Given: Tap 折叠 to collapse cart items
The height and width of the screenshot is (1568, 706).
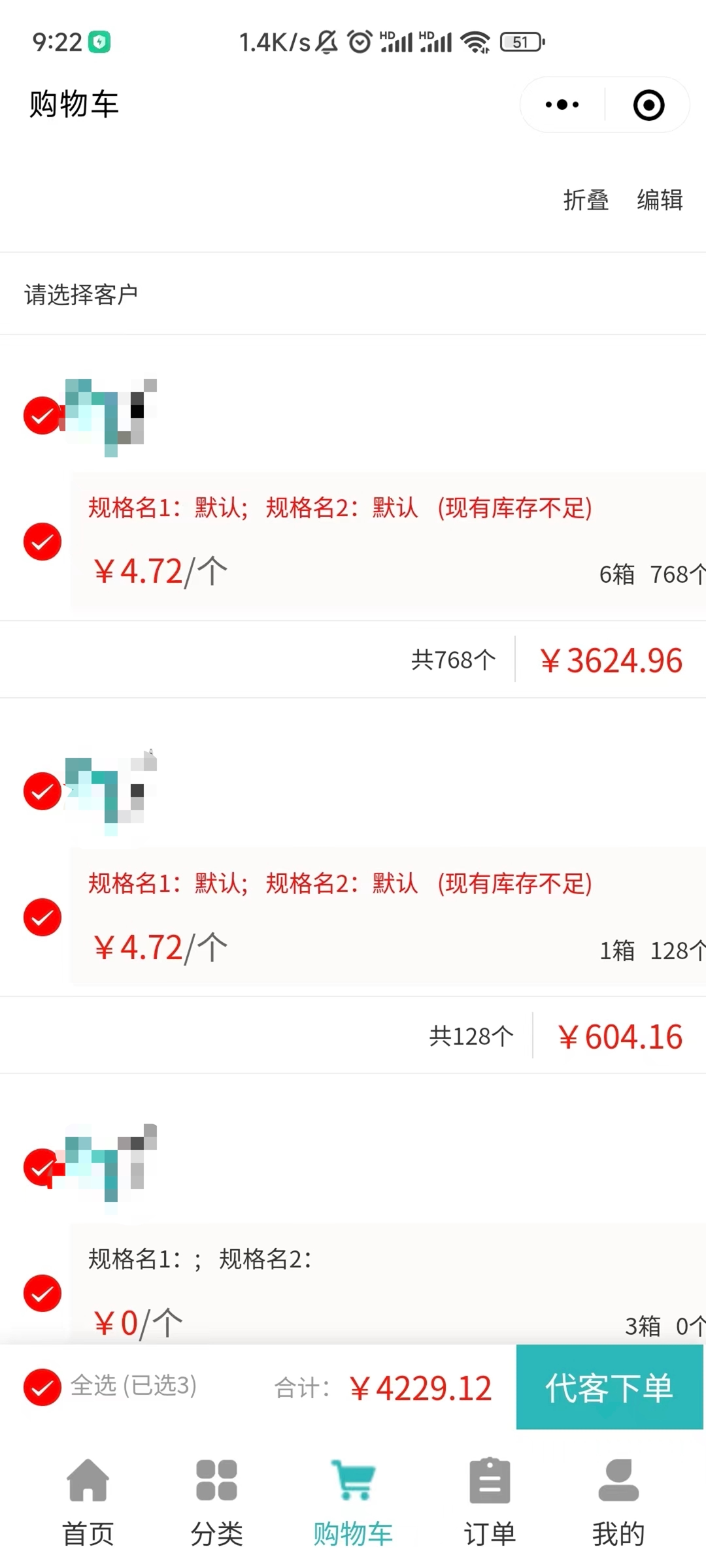Looking at the screenshot, I should click(x=586, y=200).
